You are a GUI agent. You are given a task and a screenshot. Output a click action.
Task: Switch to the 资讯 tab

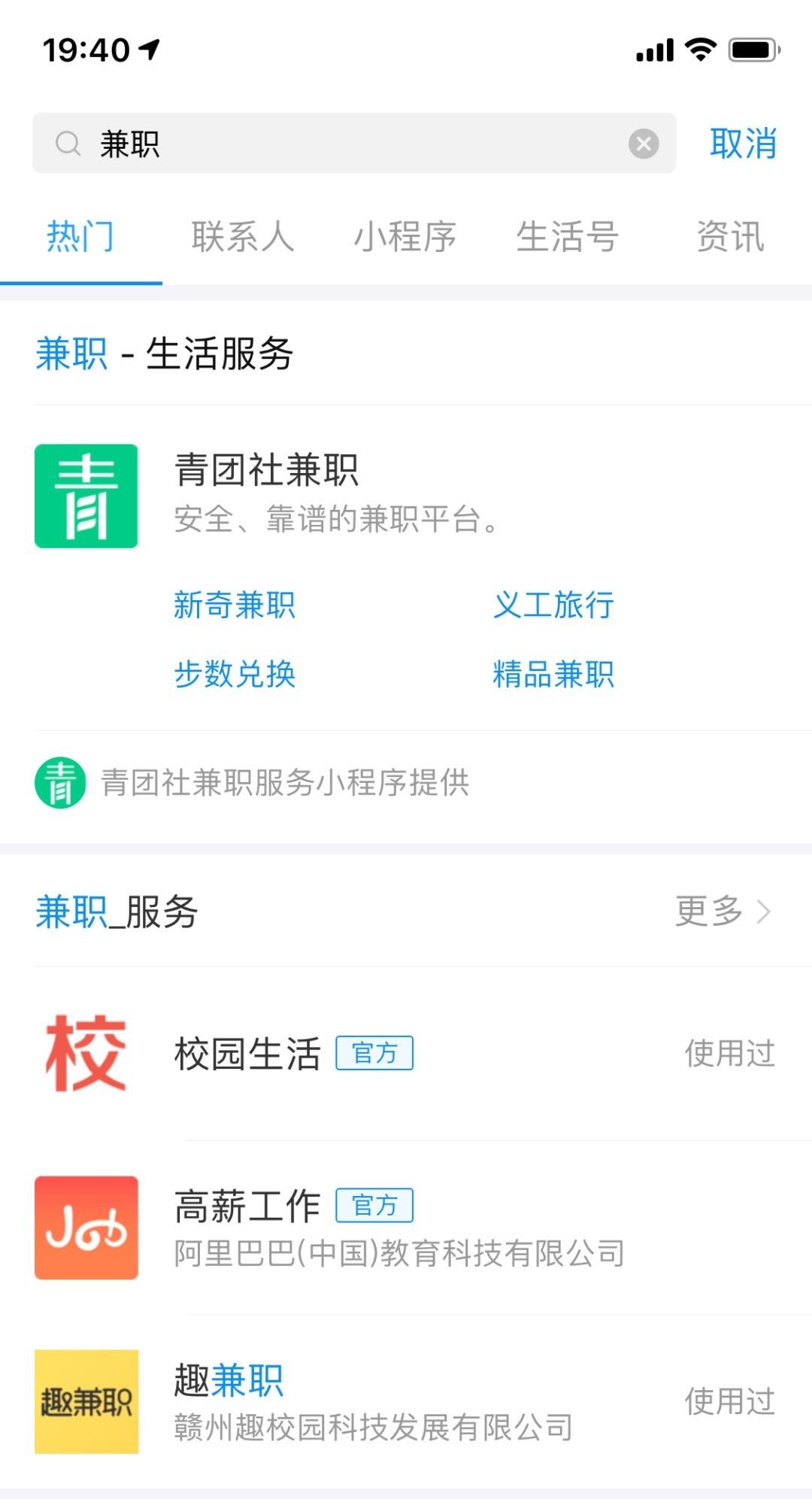click(x=729, y=237)
